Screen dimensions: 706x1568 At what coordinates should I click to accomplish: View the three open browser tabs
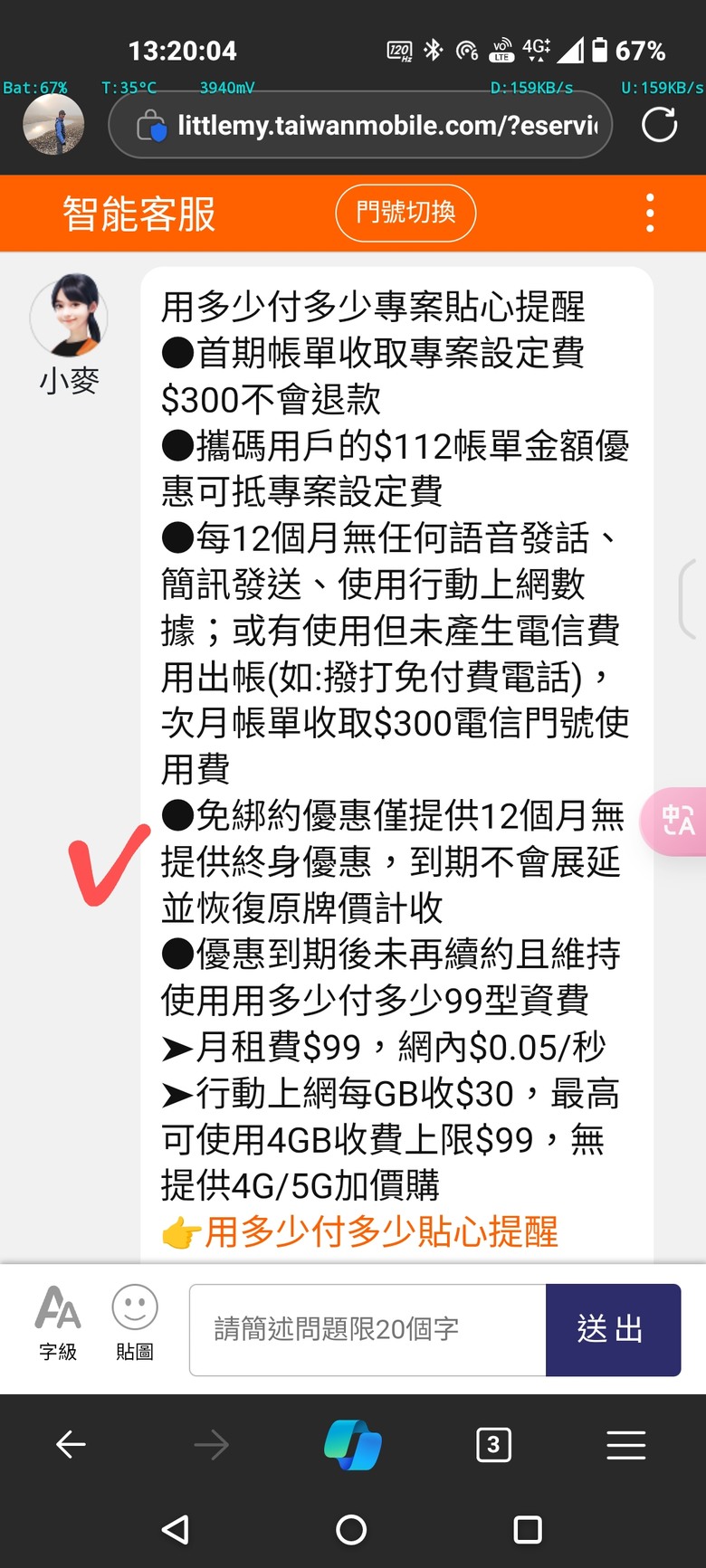tap(493, 1445)
